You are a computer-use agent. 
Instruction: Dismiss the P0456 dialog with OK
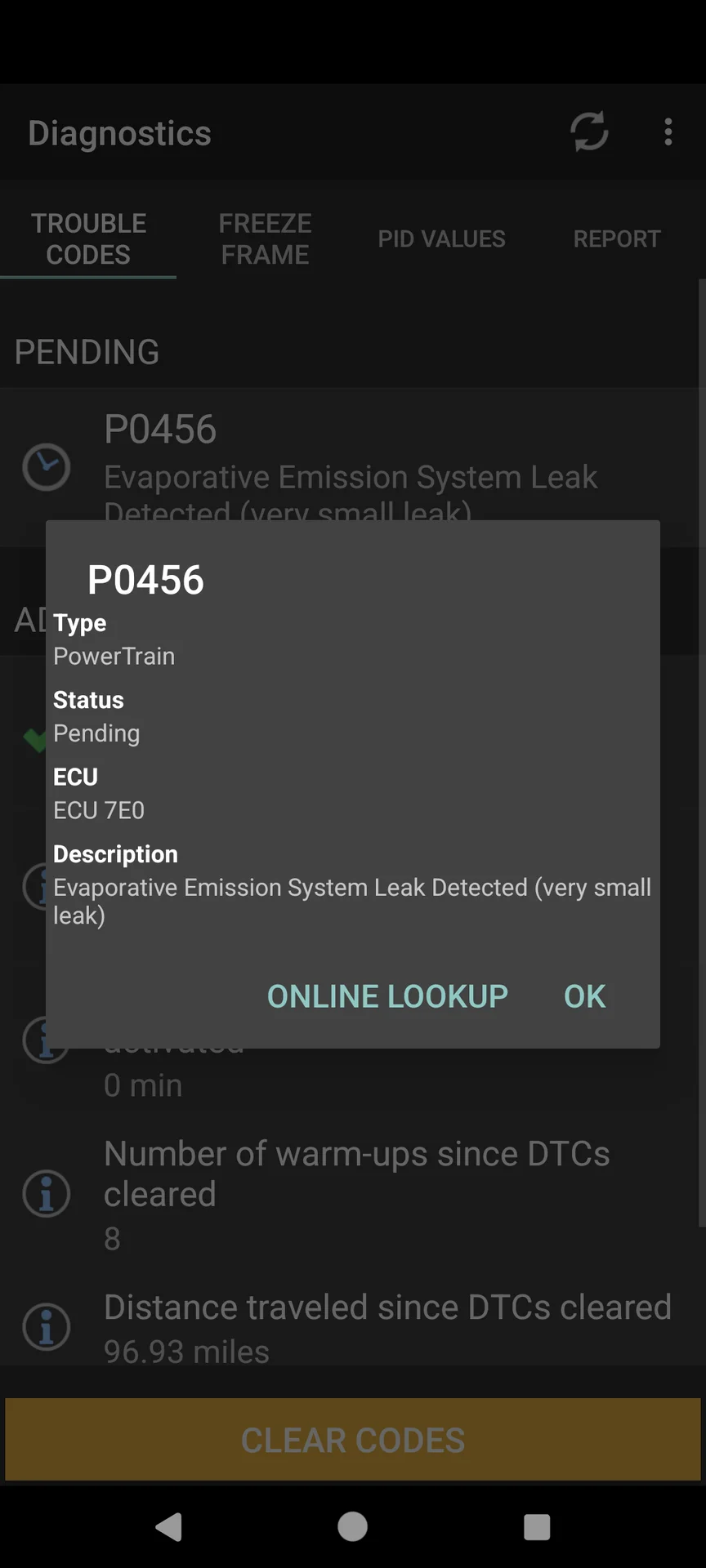[584, 996]
